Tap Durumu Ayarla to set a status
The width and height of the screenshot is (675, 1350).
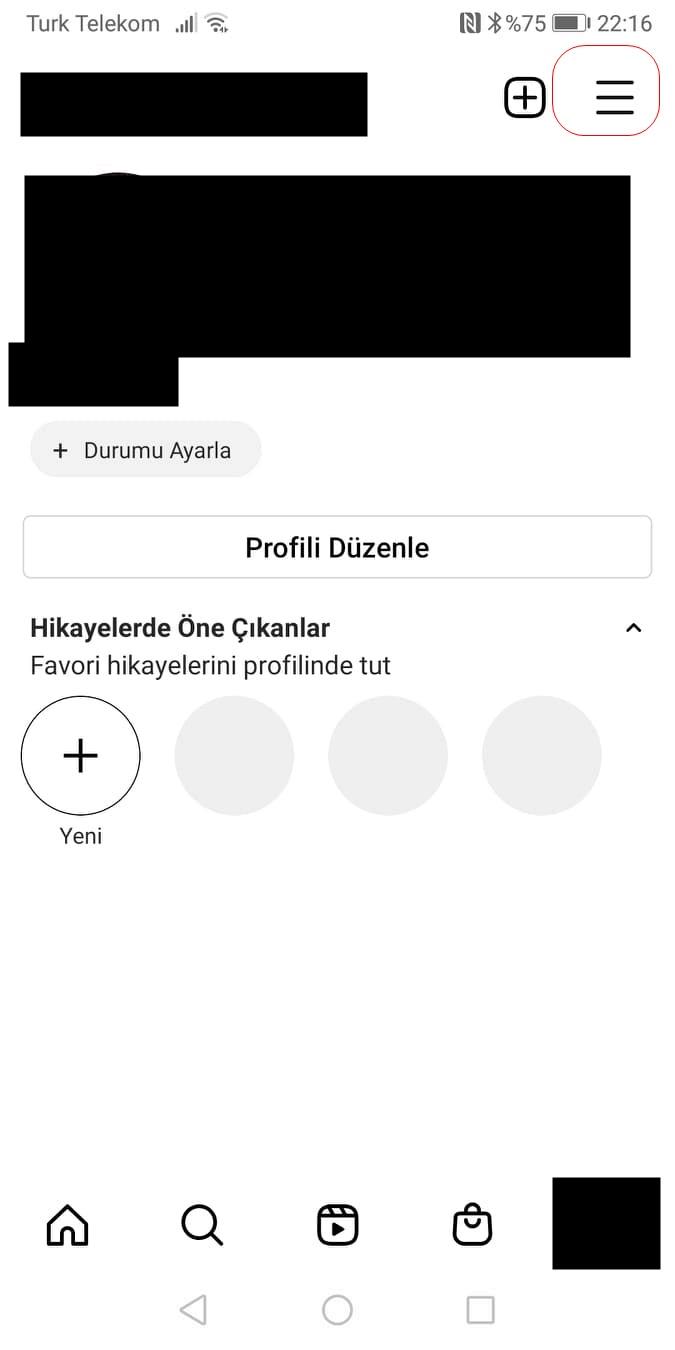pos(146,450)
